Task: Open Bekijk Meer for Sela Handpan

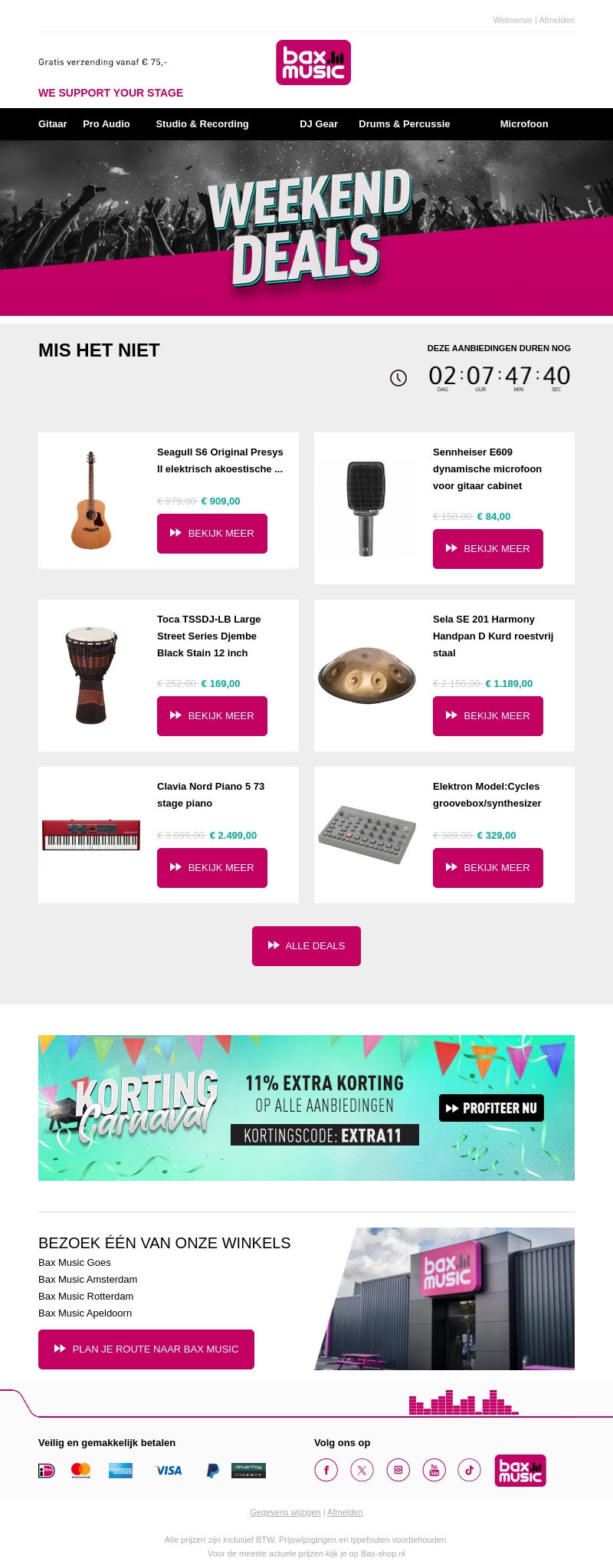Action: coord(488,716)
